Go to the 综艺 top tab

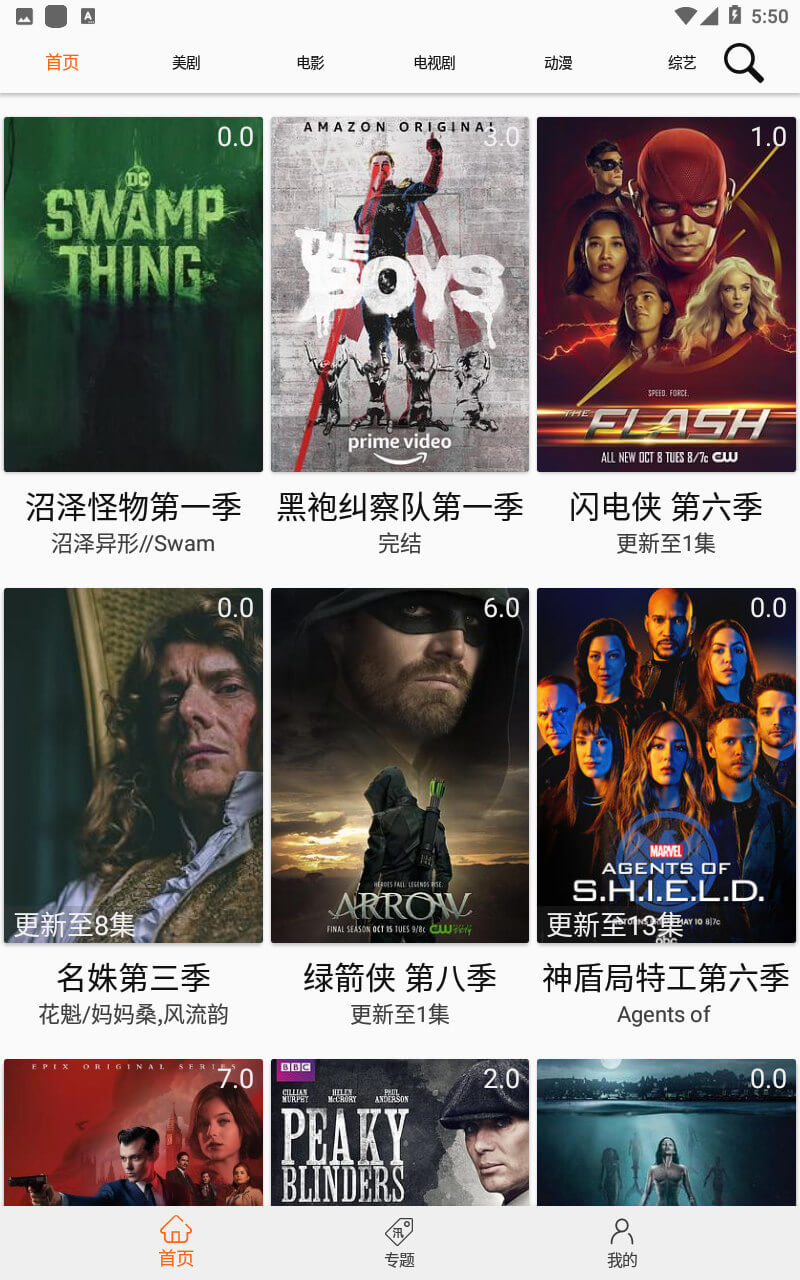(682, 63)
